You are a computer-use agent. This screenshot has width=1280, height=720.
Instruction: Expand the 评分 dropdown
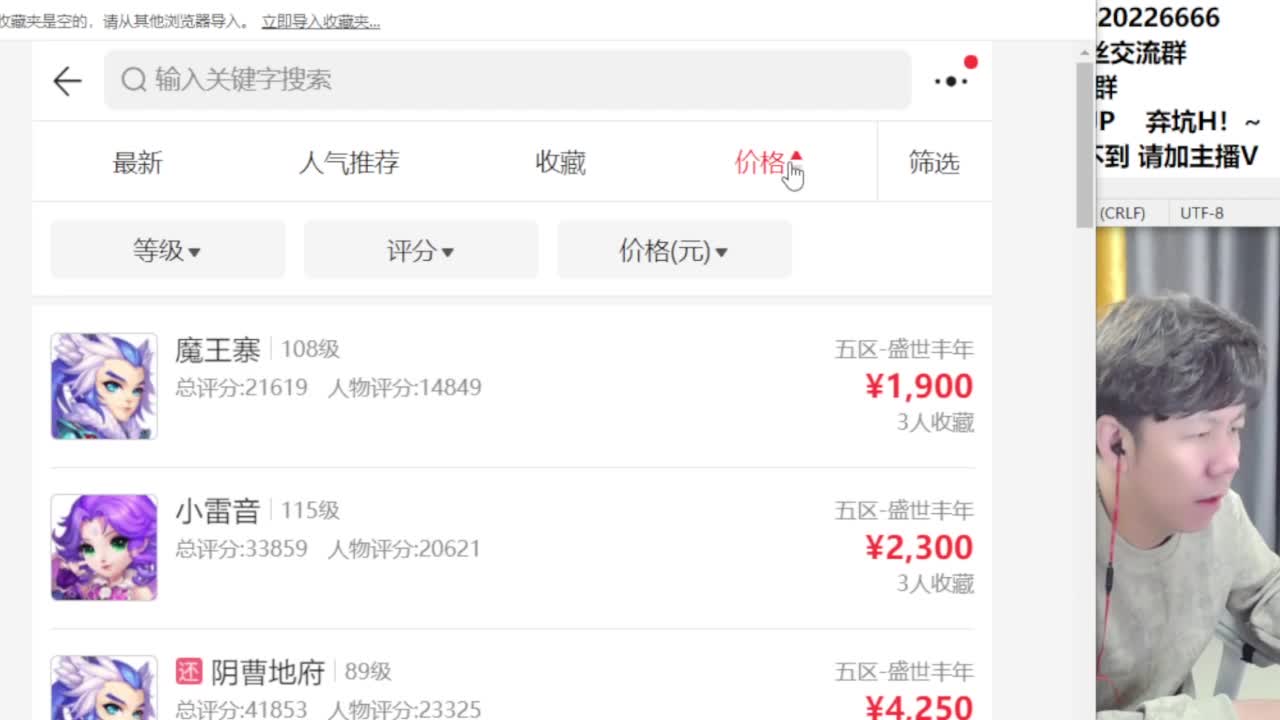point(420,251)
